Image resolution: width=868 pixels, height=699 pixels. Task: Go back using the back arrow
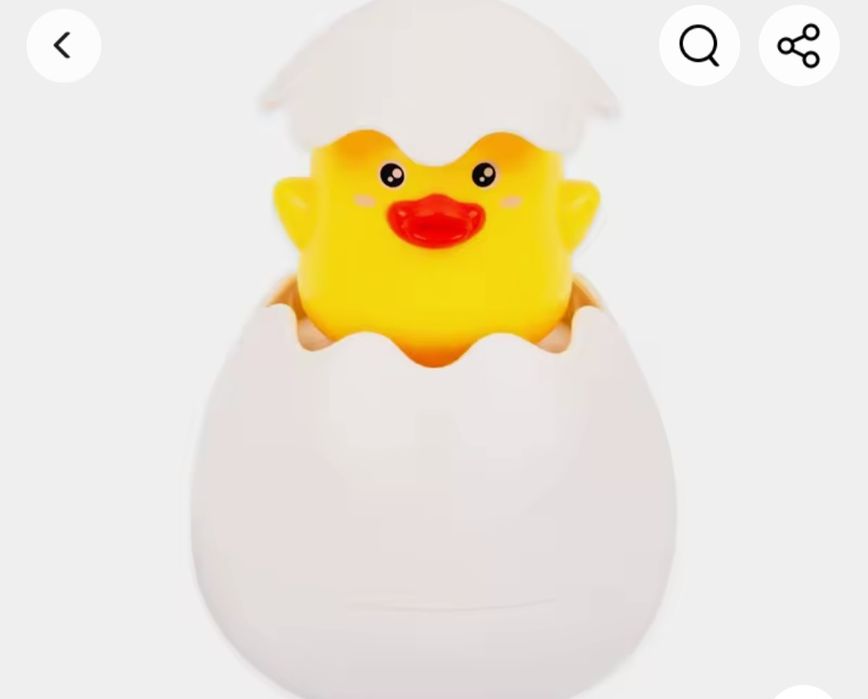point(63,46)
